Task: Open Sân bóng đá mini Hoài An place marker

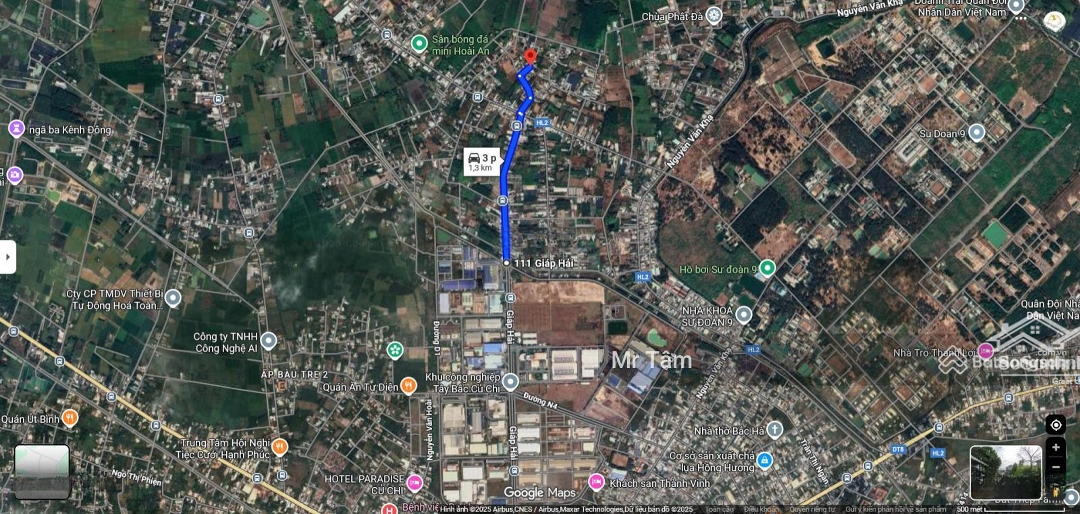Action: tap(420, 43)
